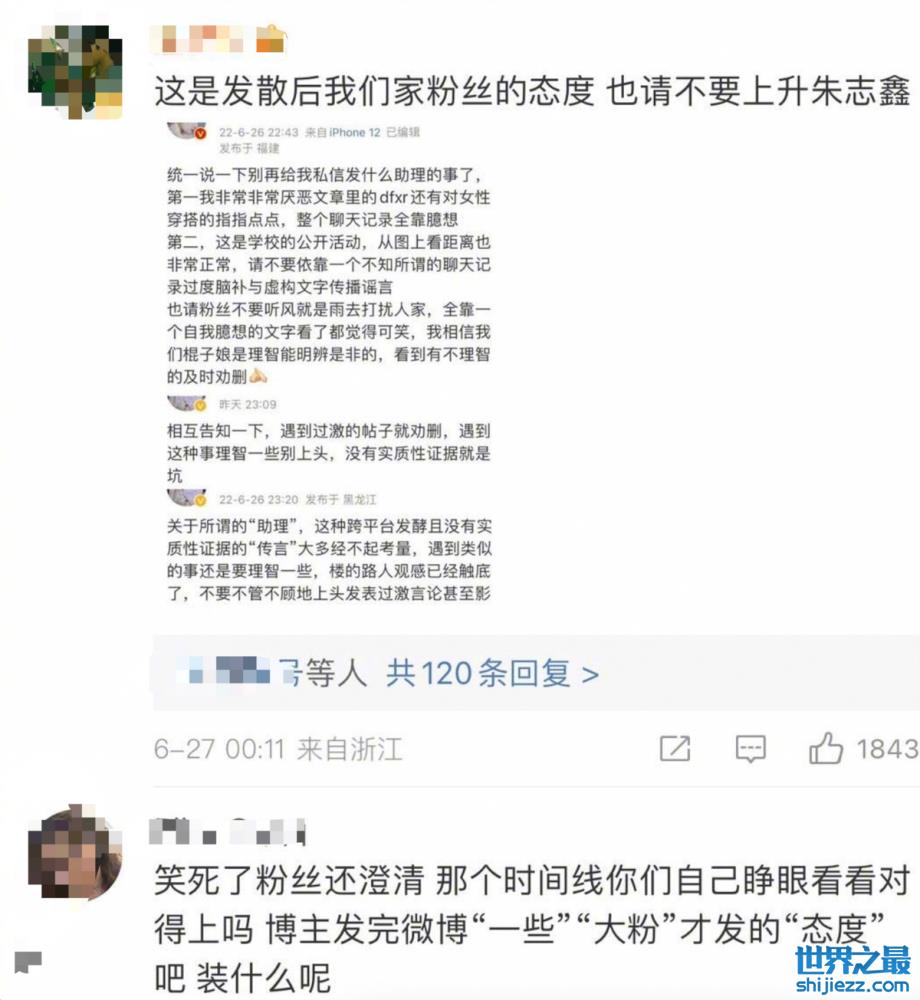View the first commenter's avatar profile

point(75,72)
